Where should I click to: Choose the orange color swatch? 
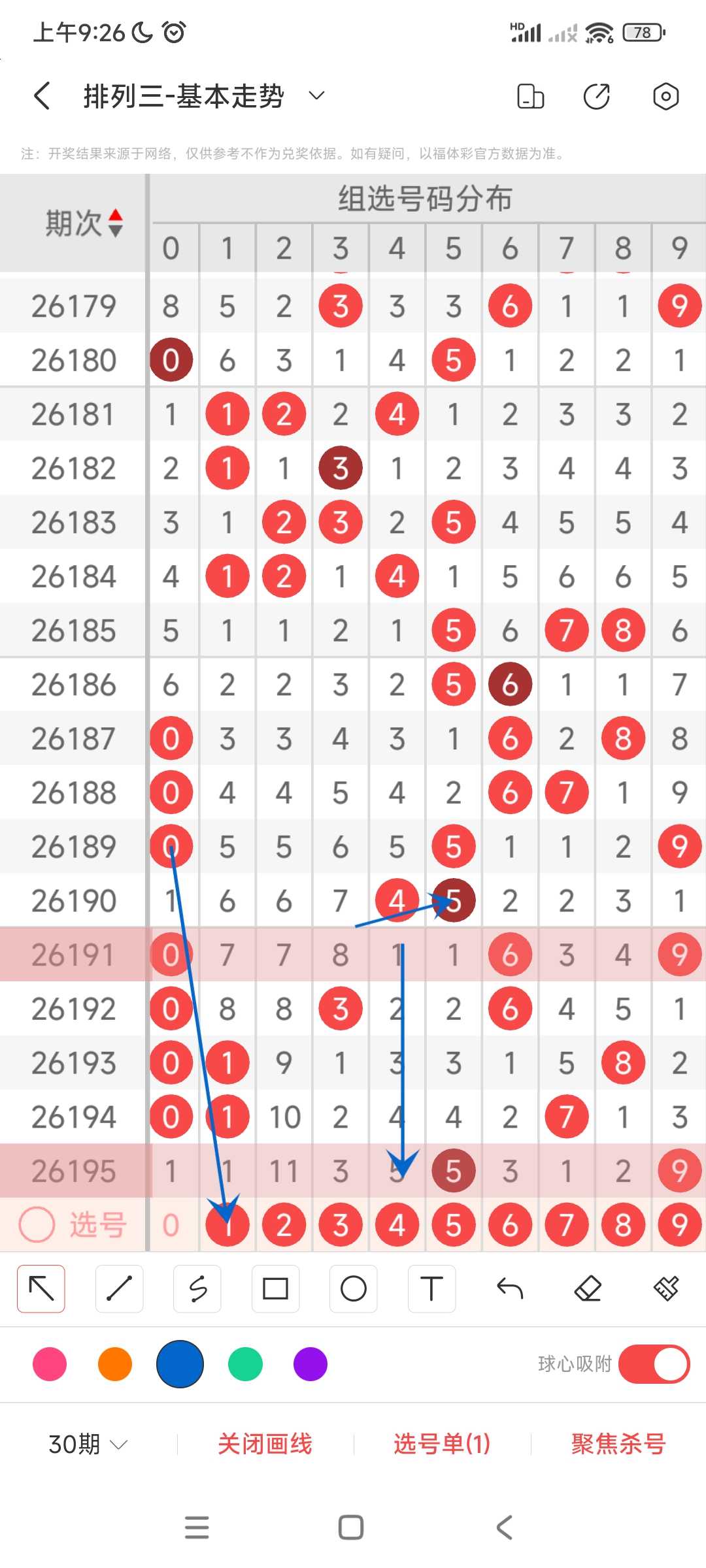pyautogui.click(x=115, y=1364)
